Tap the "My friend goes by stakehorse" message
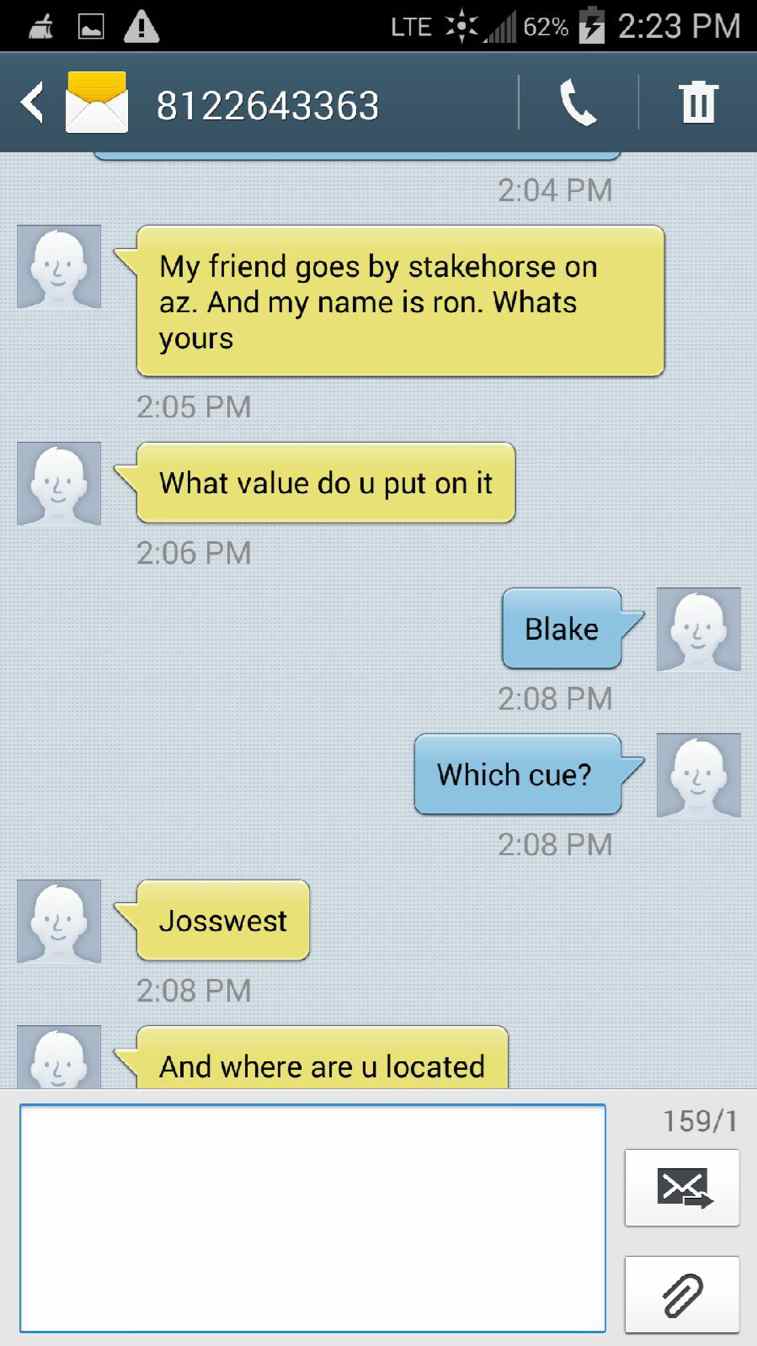 point(399,301)
